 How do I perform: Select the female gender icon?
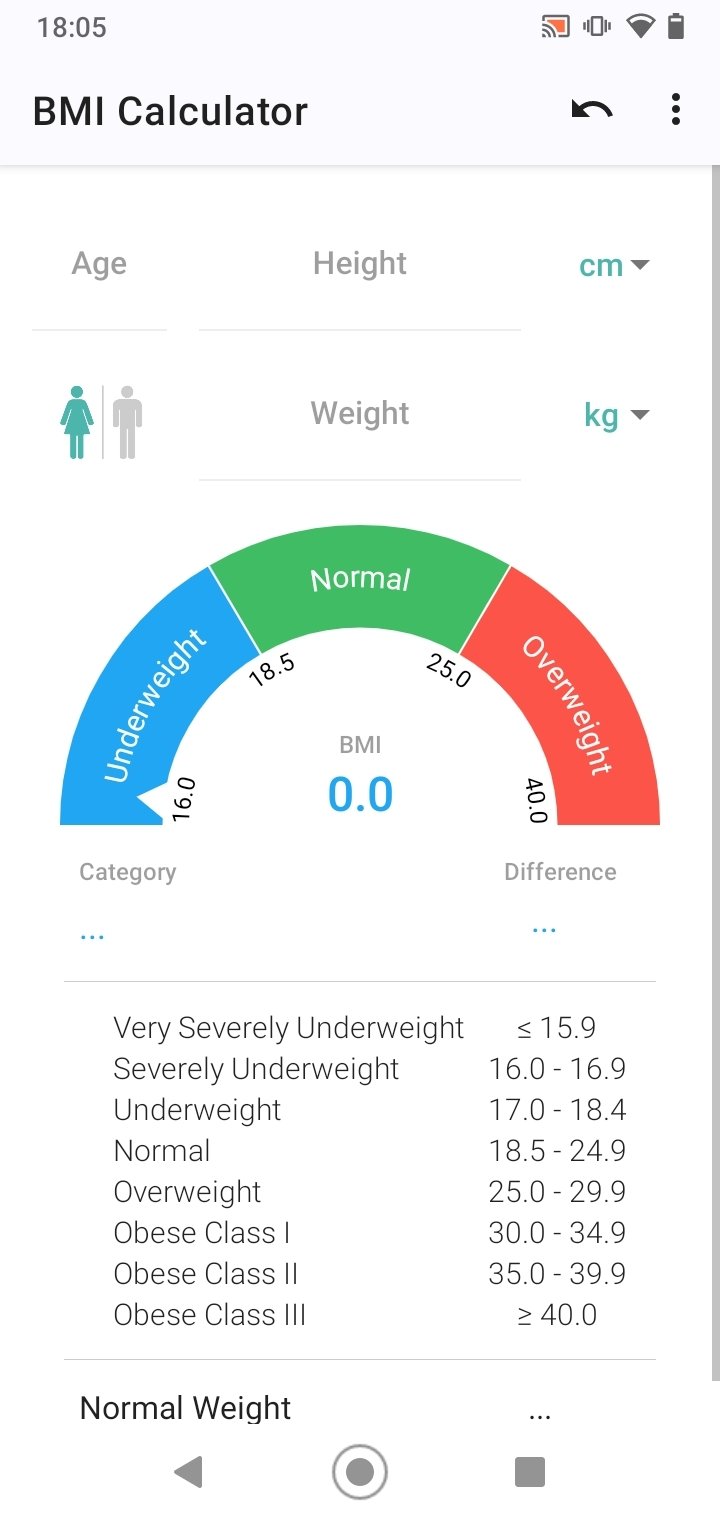point(77,422)
